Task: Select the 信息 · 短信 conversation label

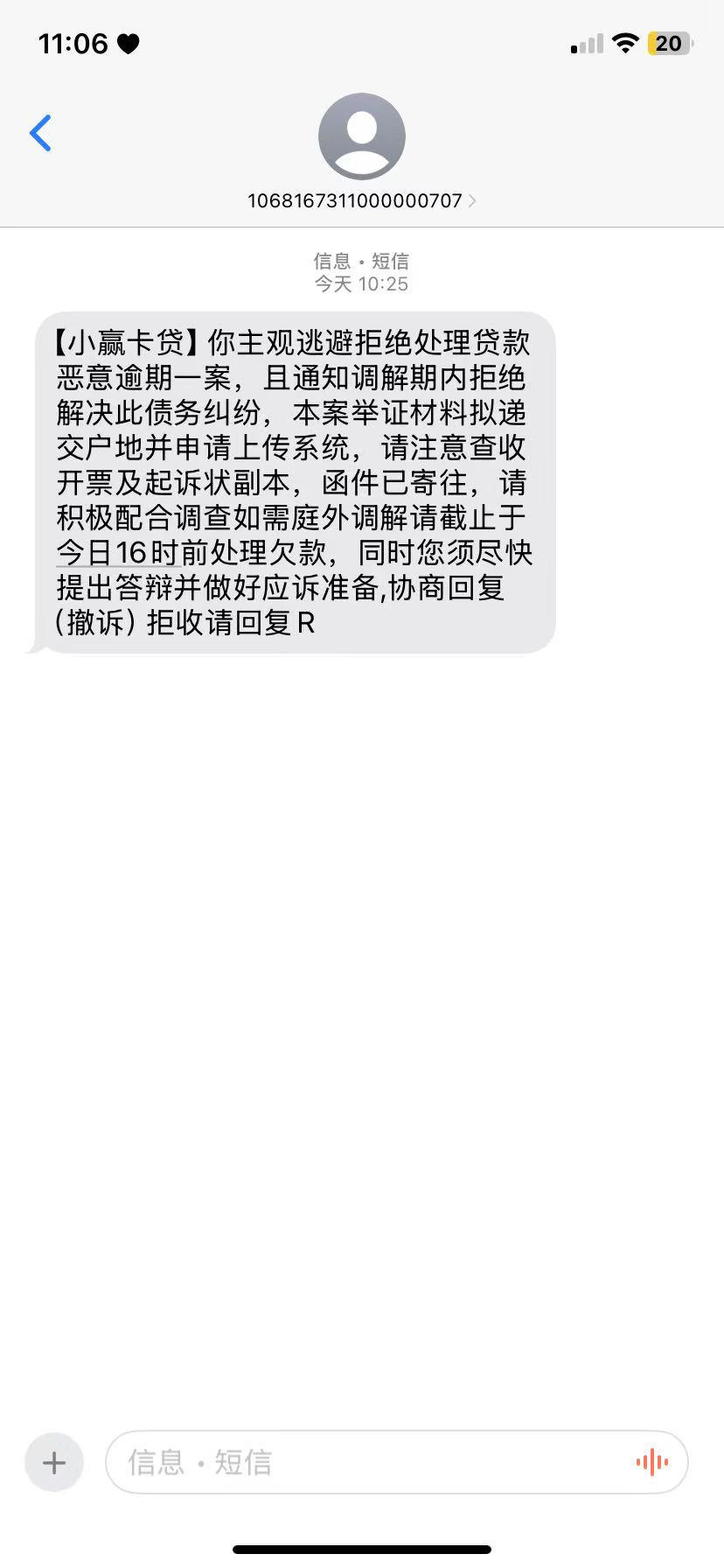Action: [x=361, y=261]
